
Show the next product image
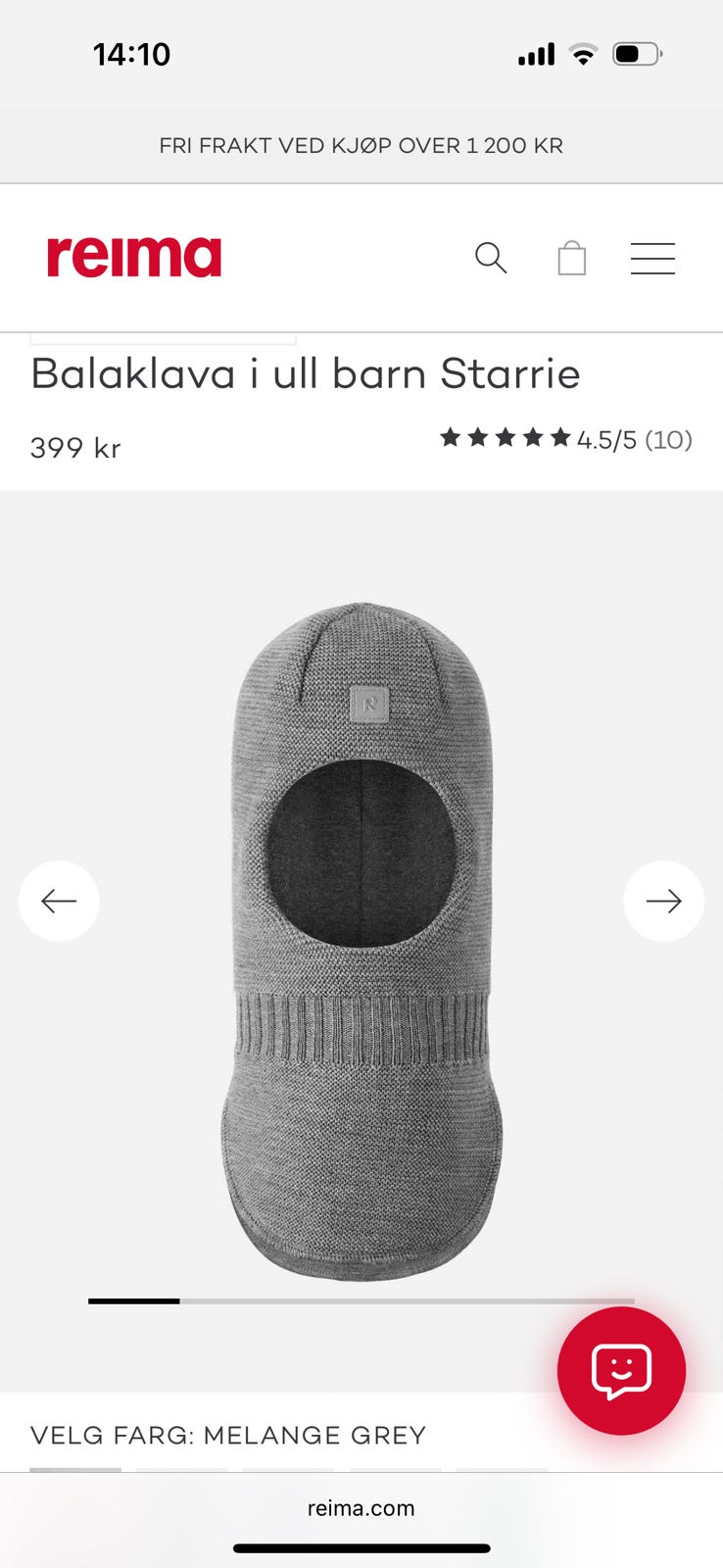[663, 901]
